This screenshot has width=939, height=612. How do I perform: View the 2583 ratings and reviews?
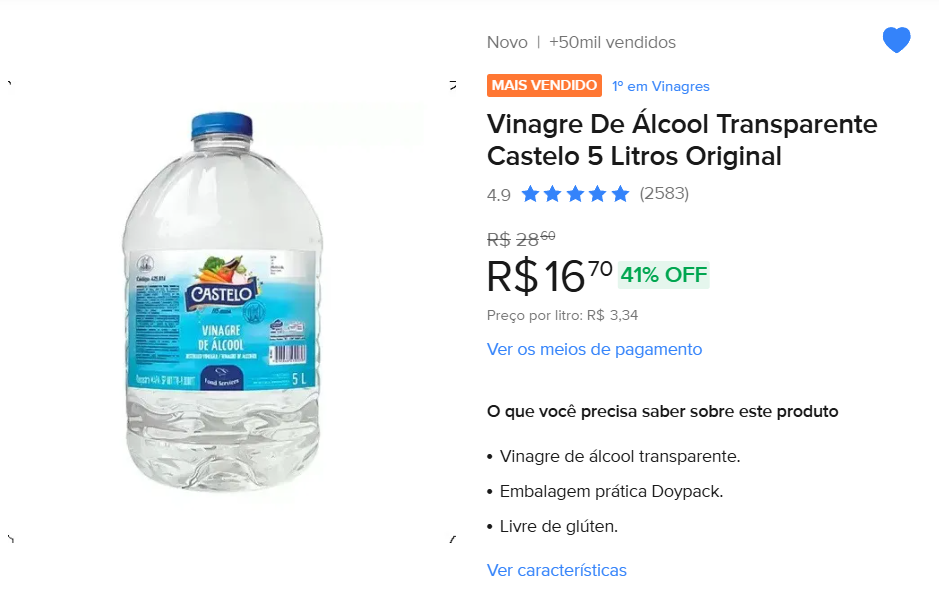tap(664, 193)
